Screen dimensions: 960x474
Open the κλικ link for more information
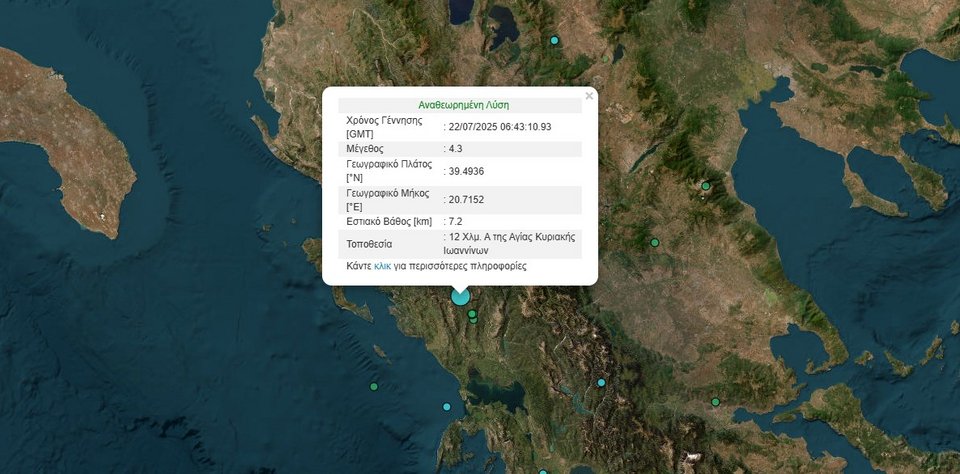[x=382, y=266]
